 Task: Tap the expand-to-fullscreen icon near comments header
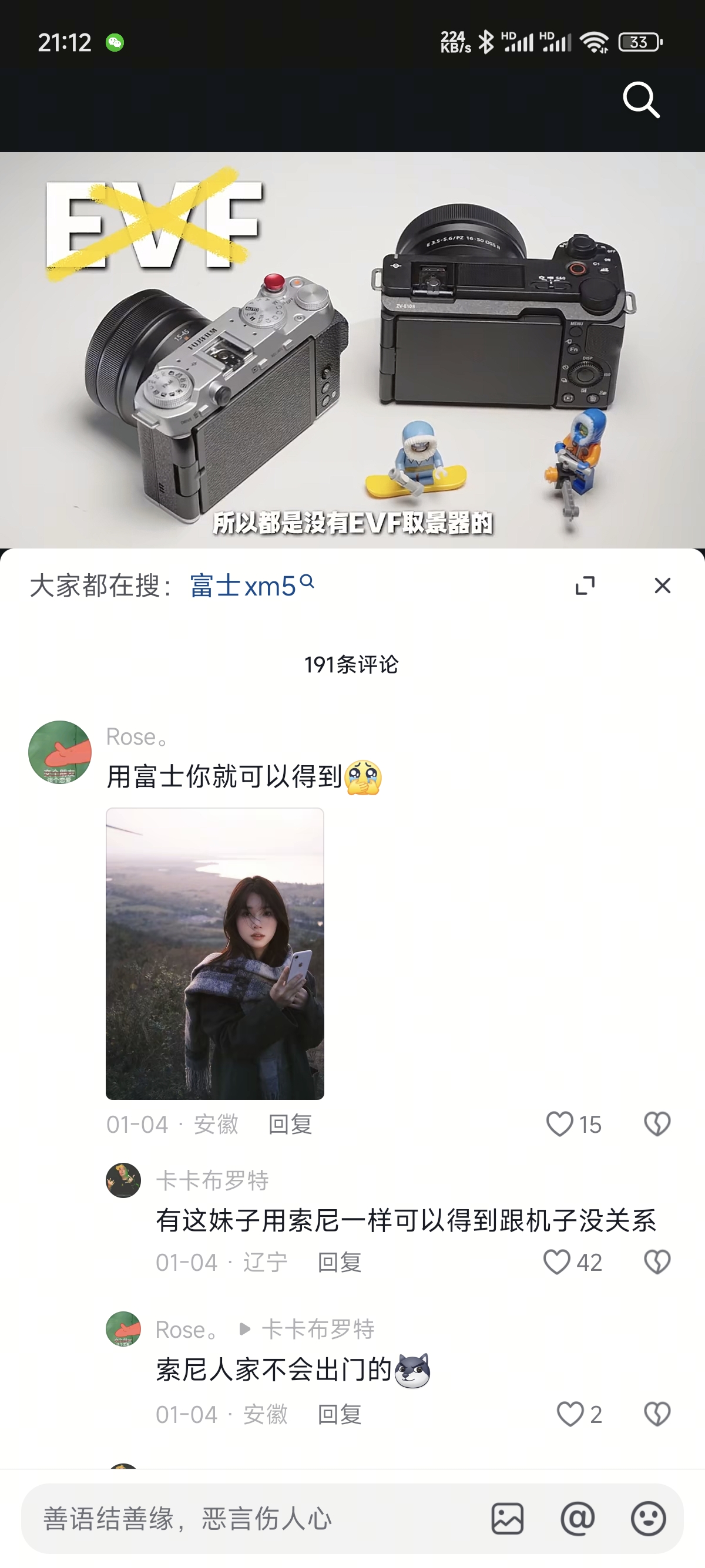pyautogui.click(x=586, y=586)
